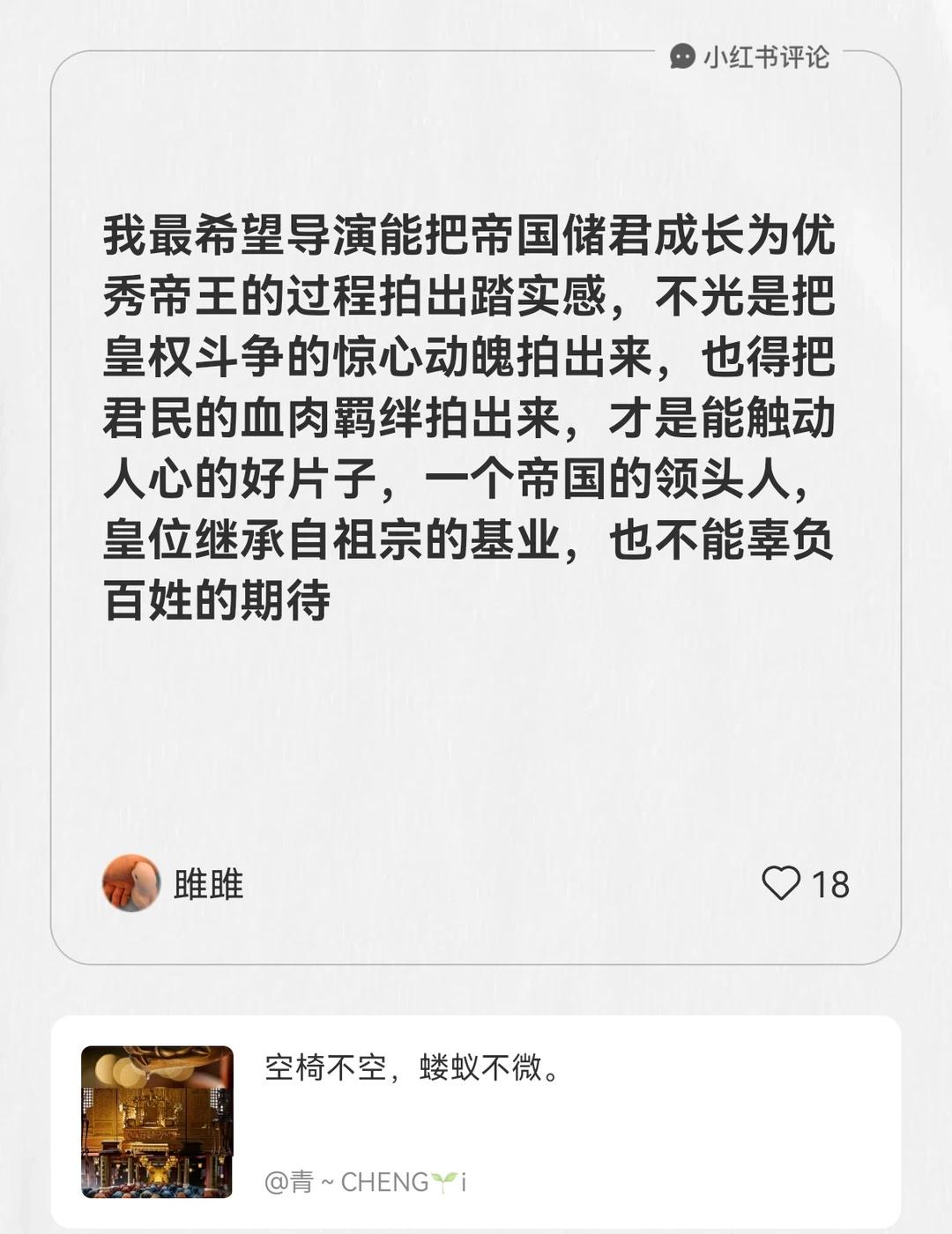This screenshot has width=952, height=1234.
Task: Select the speech bubble logo at top right
Action: [681, 56]
